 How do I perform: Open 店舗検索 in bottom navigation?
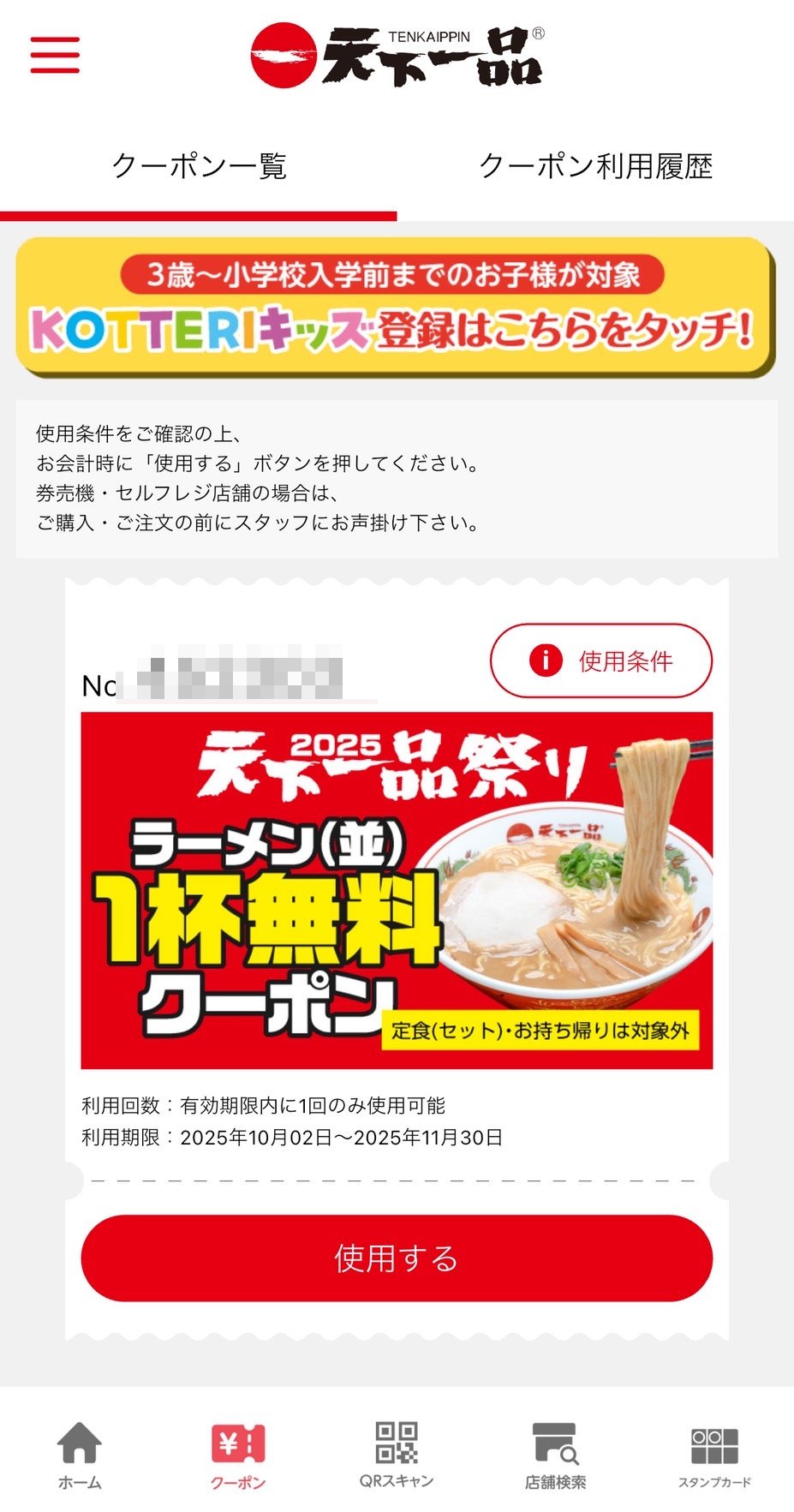[x=555, y=1455]
